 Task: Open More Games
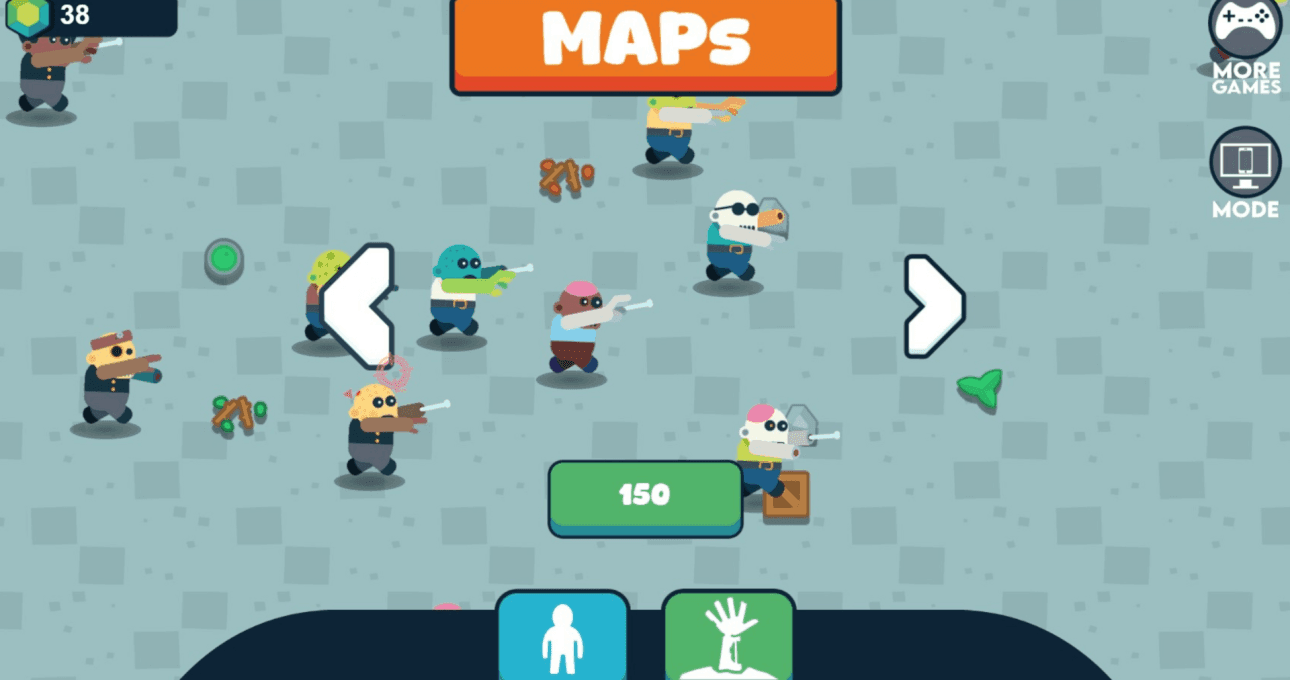click(1245, 45)
